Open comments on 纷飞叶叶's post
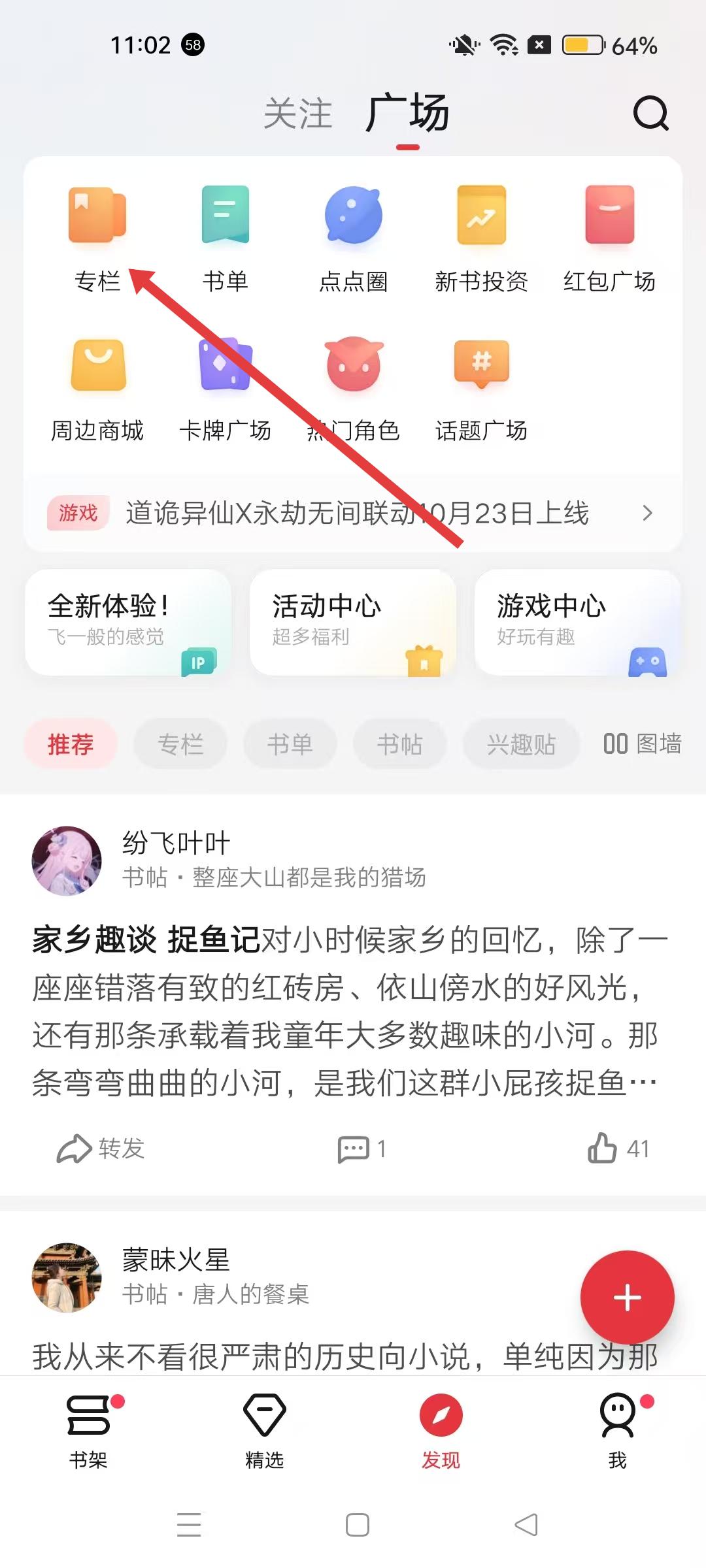The width and height of the screenshot is (706, 1568). pyautogui.click(x=361, y=1149)
